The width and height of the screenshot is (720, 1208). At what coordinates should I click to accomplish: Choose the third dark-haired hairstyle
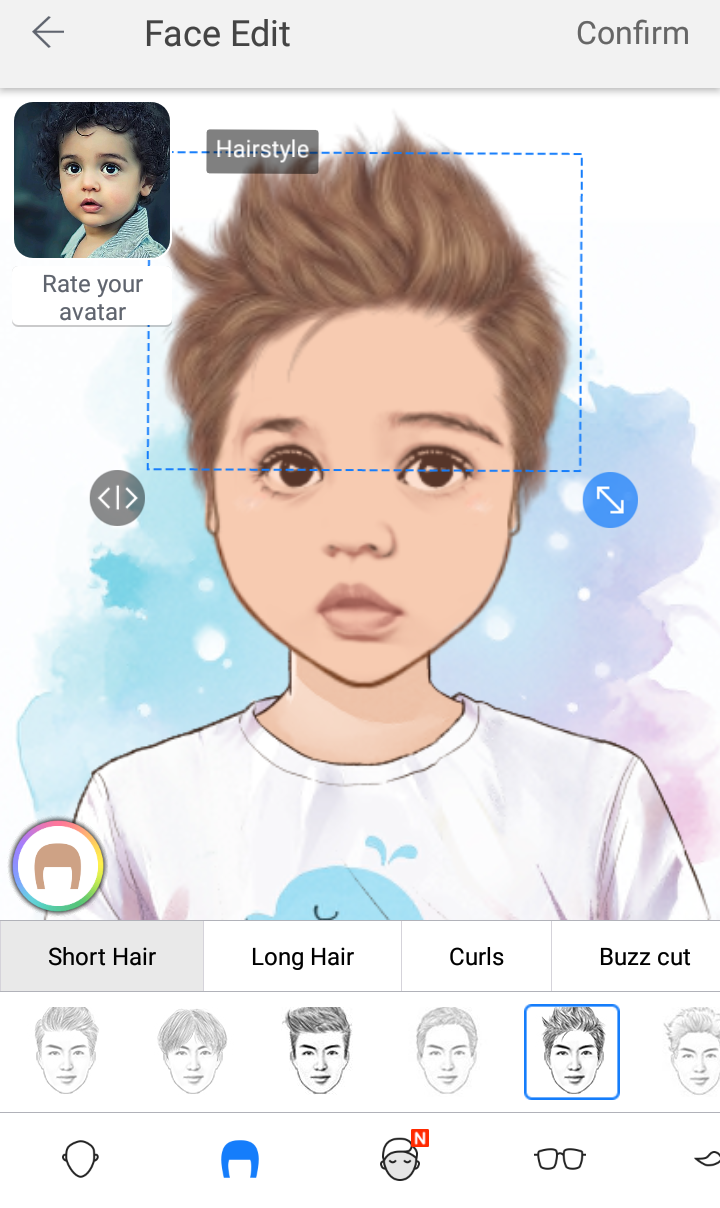click(319, 1051)
